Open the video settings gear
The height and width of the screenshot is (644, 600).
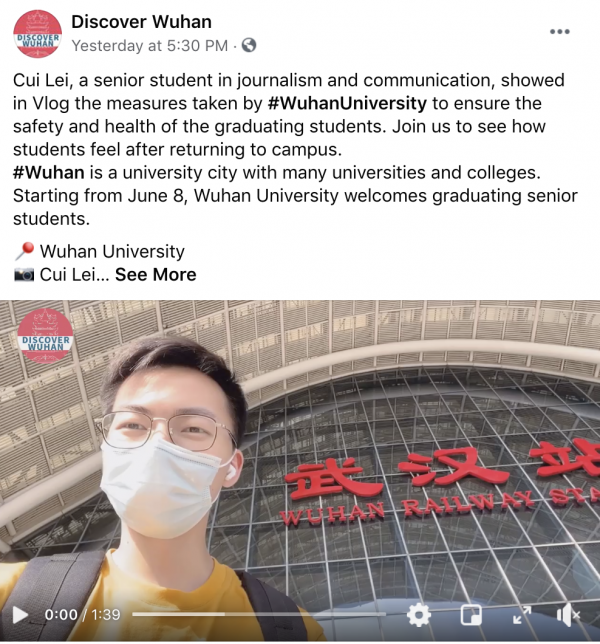pyautogui.click(x=419, y=614)
